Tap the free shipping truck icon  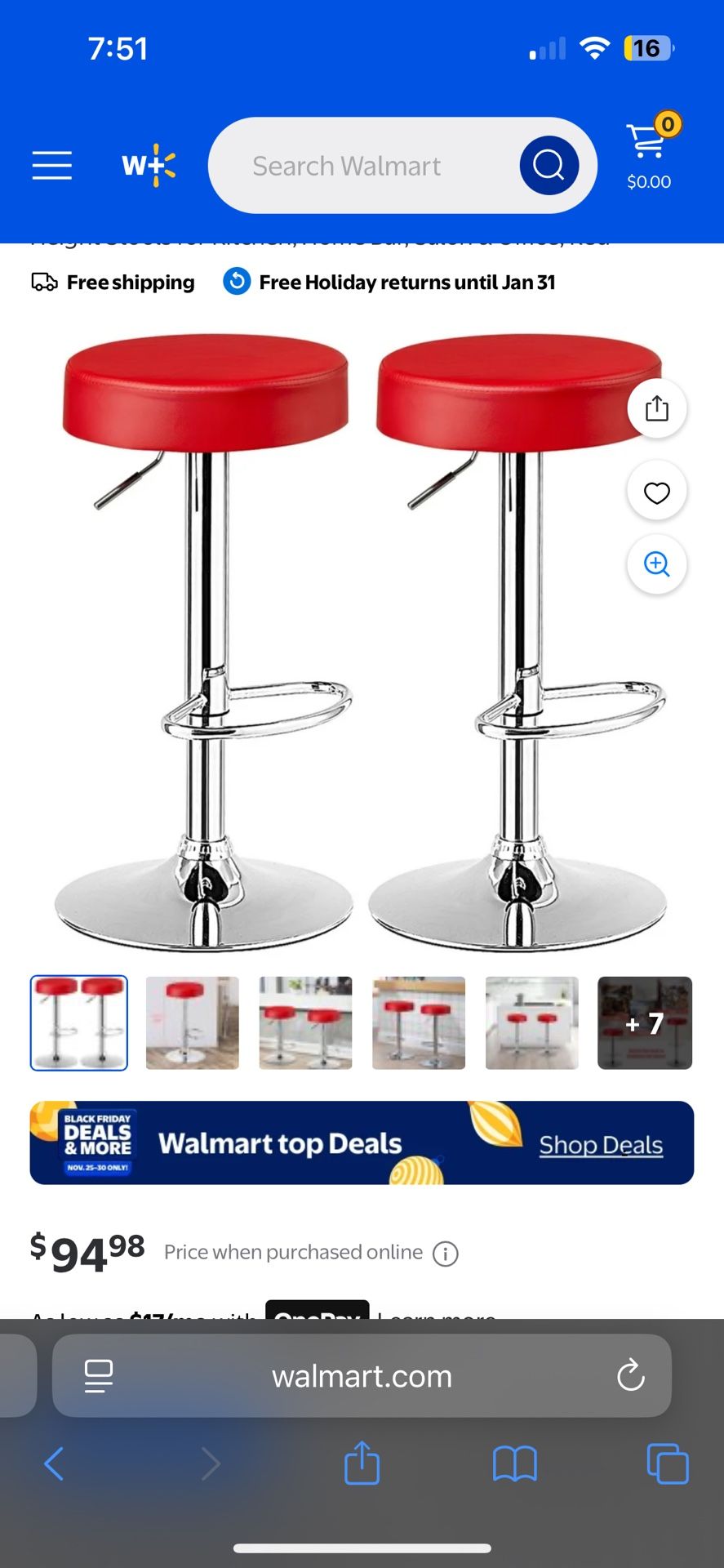pyautogui.click(x=45, y=282)
